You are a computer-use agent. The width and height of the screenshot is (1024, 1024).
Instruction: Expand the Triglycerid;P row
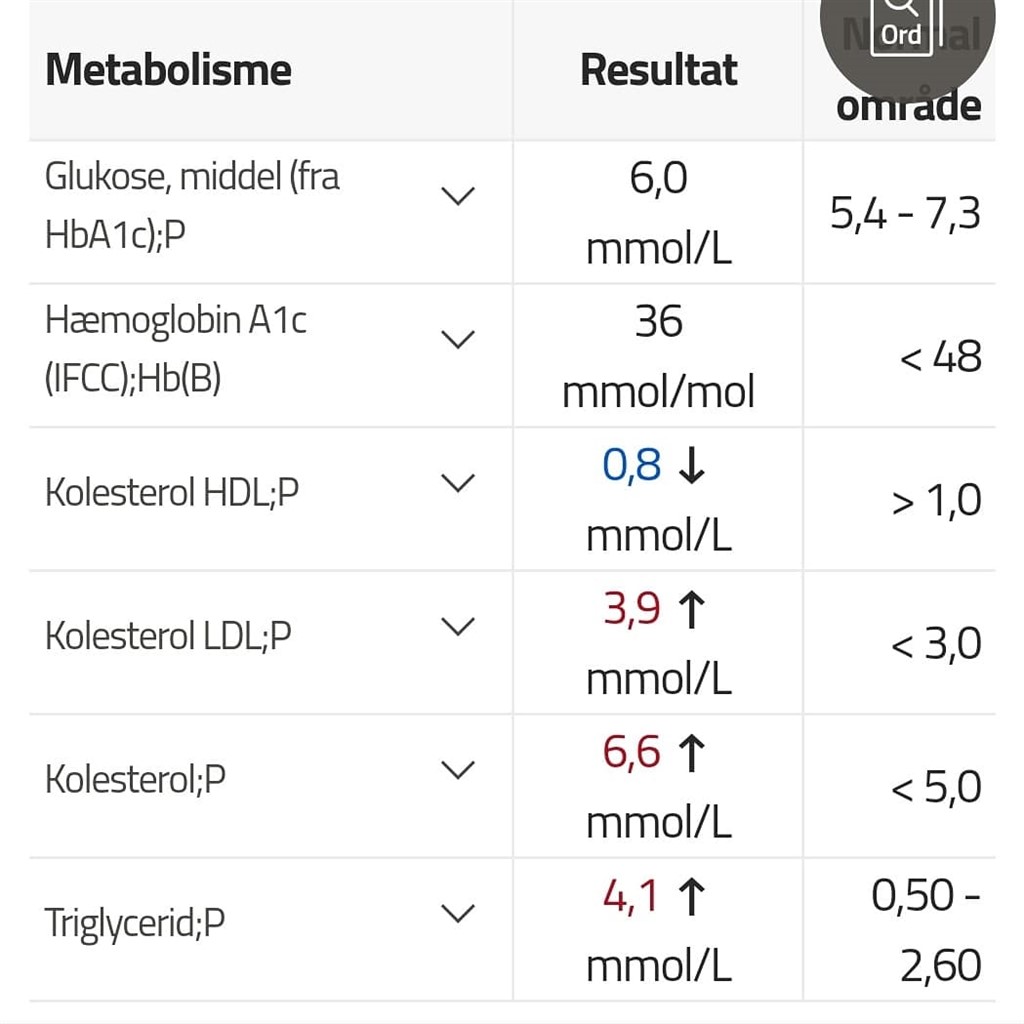[458, 913]
